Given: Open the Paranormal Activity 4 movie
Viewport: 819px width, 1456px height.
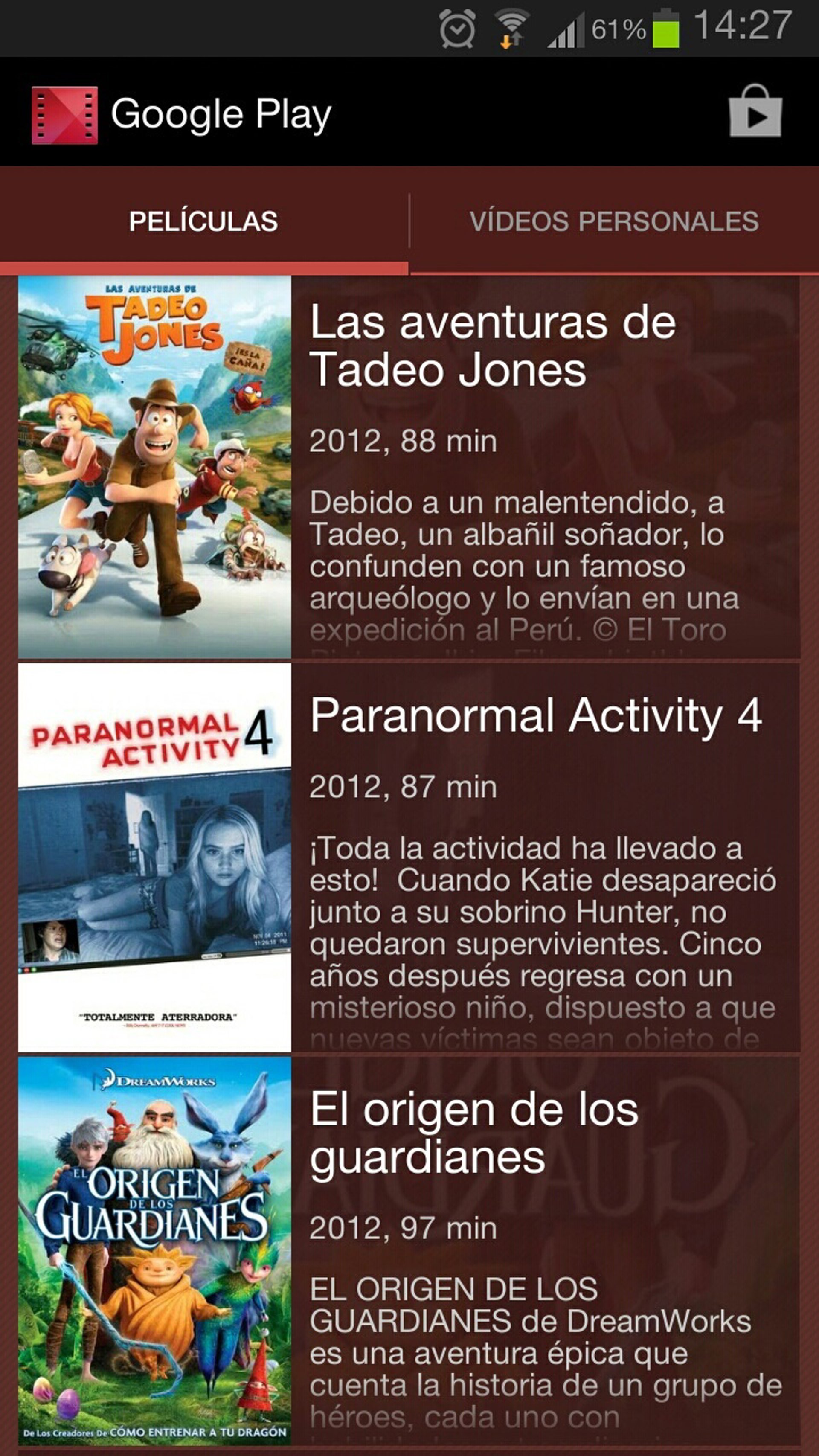Looking at the screenshot, I should tap(536, 715).
